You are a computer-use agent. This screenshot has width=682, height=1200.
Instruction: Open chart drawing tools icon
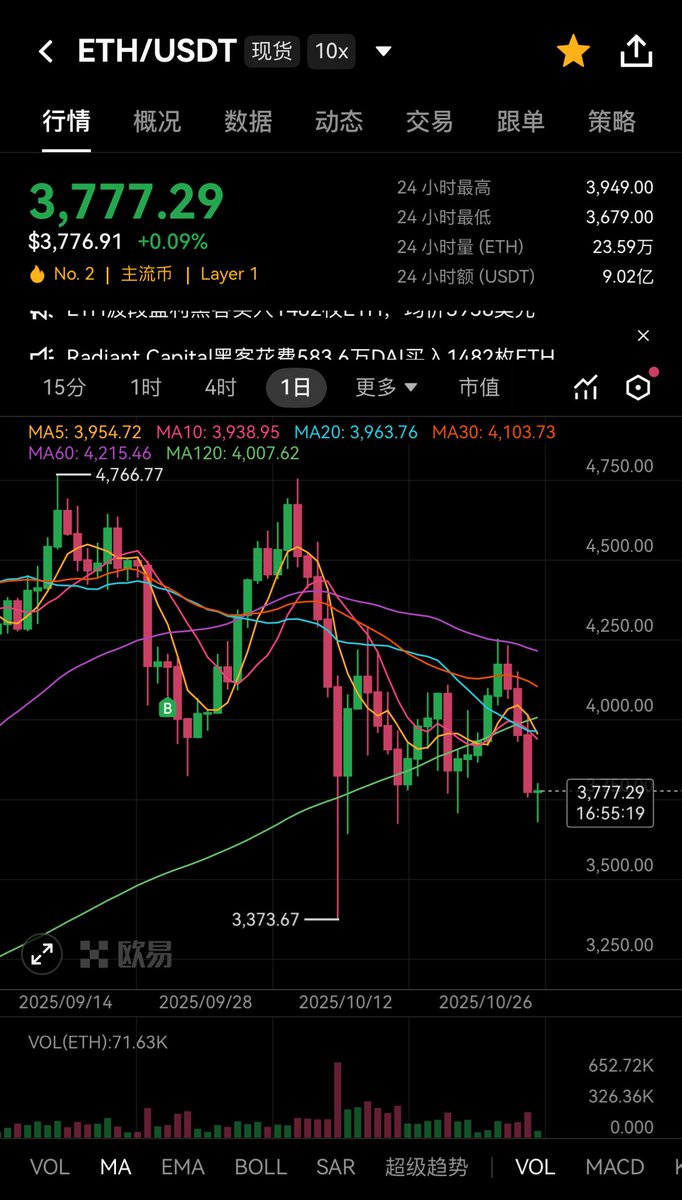pos(586,389)
